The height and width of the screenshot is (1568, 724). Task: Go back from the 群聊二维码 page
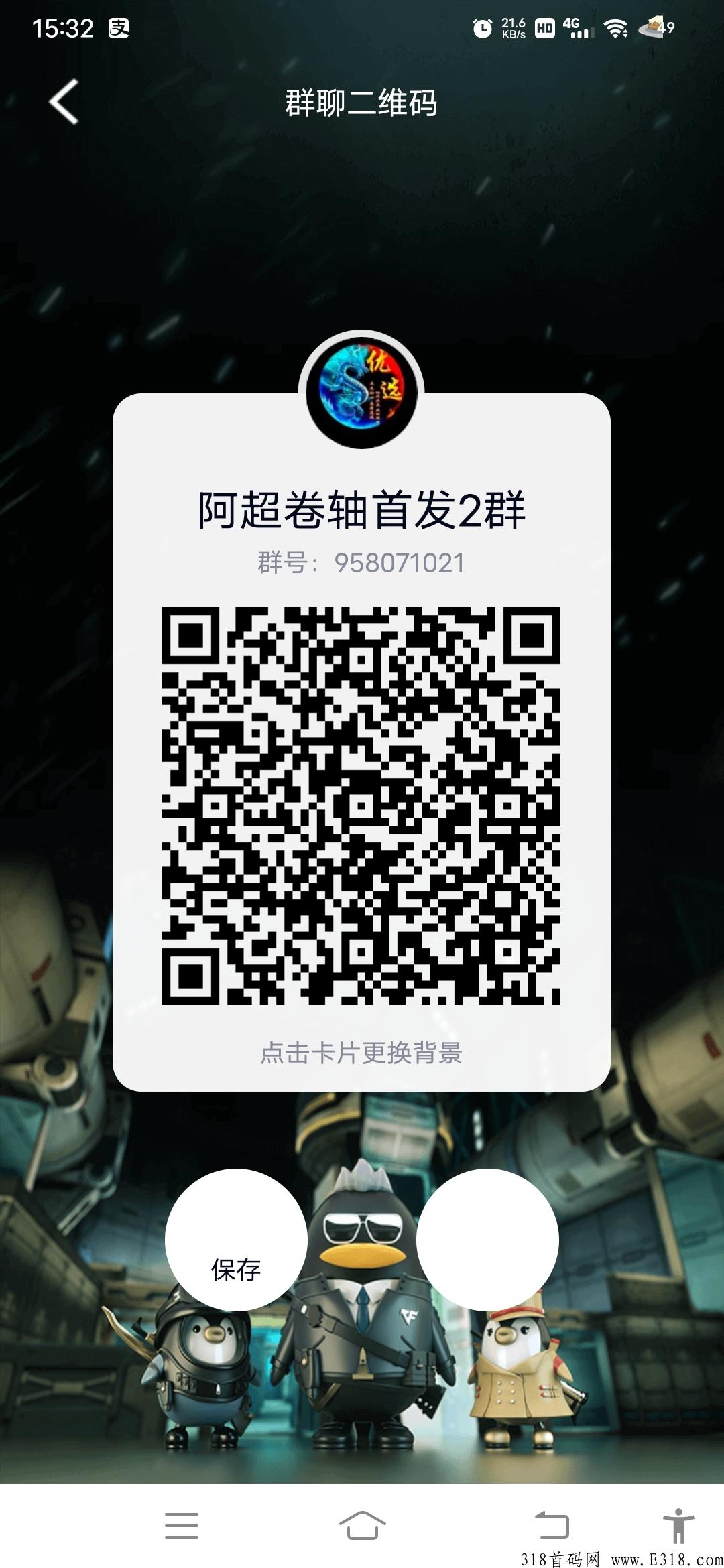click(64, 102)
